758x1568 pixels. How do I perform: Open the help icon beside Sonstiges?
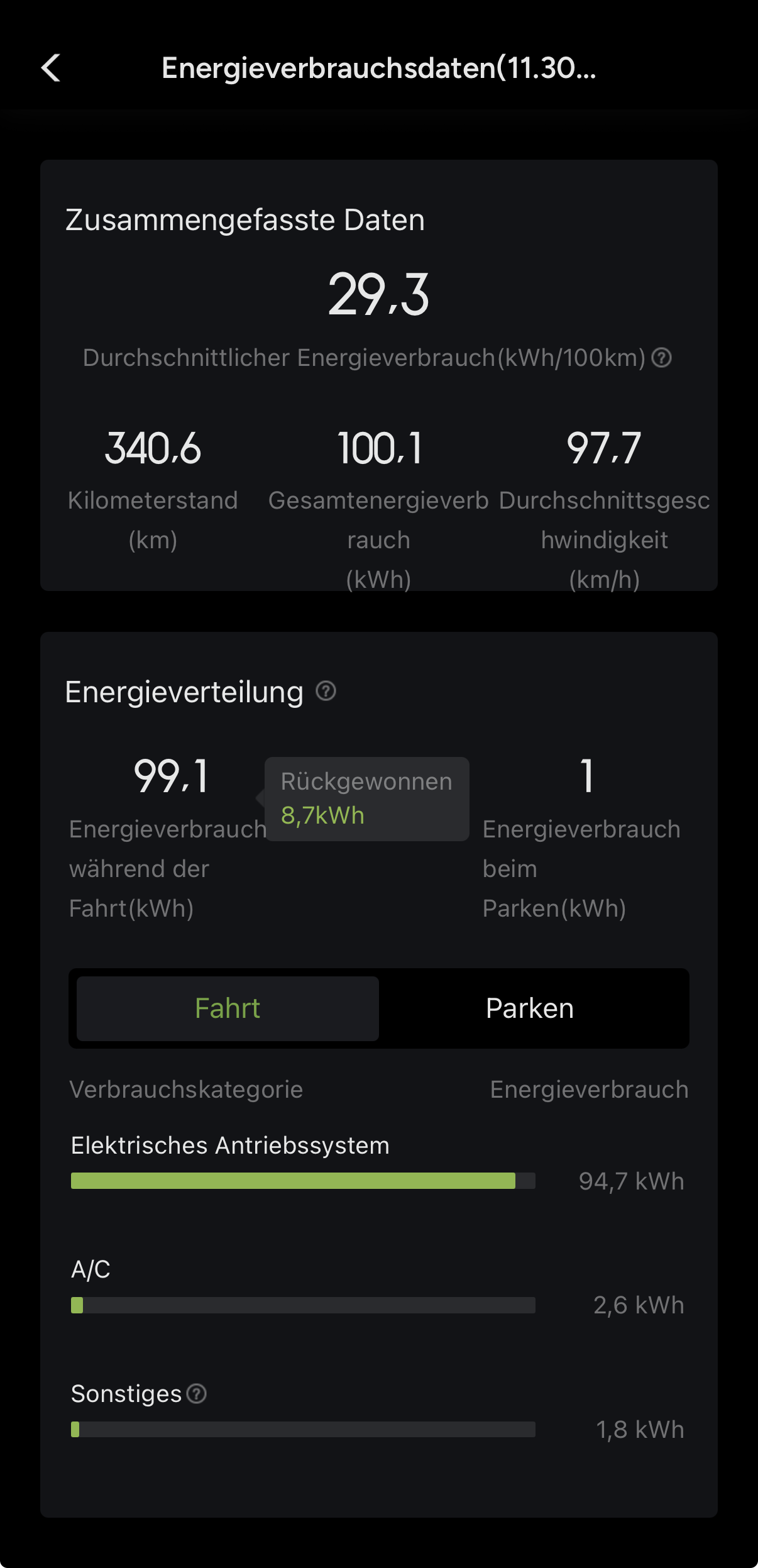click(197, 1394)
